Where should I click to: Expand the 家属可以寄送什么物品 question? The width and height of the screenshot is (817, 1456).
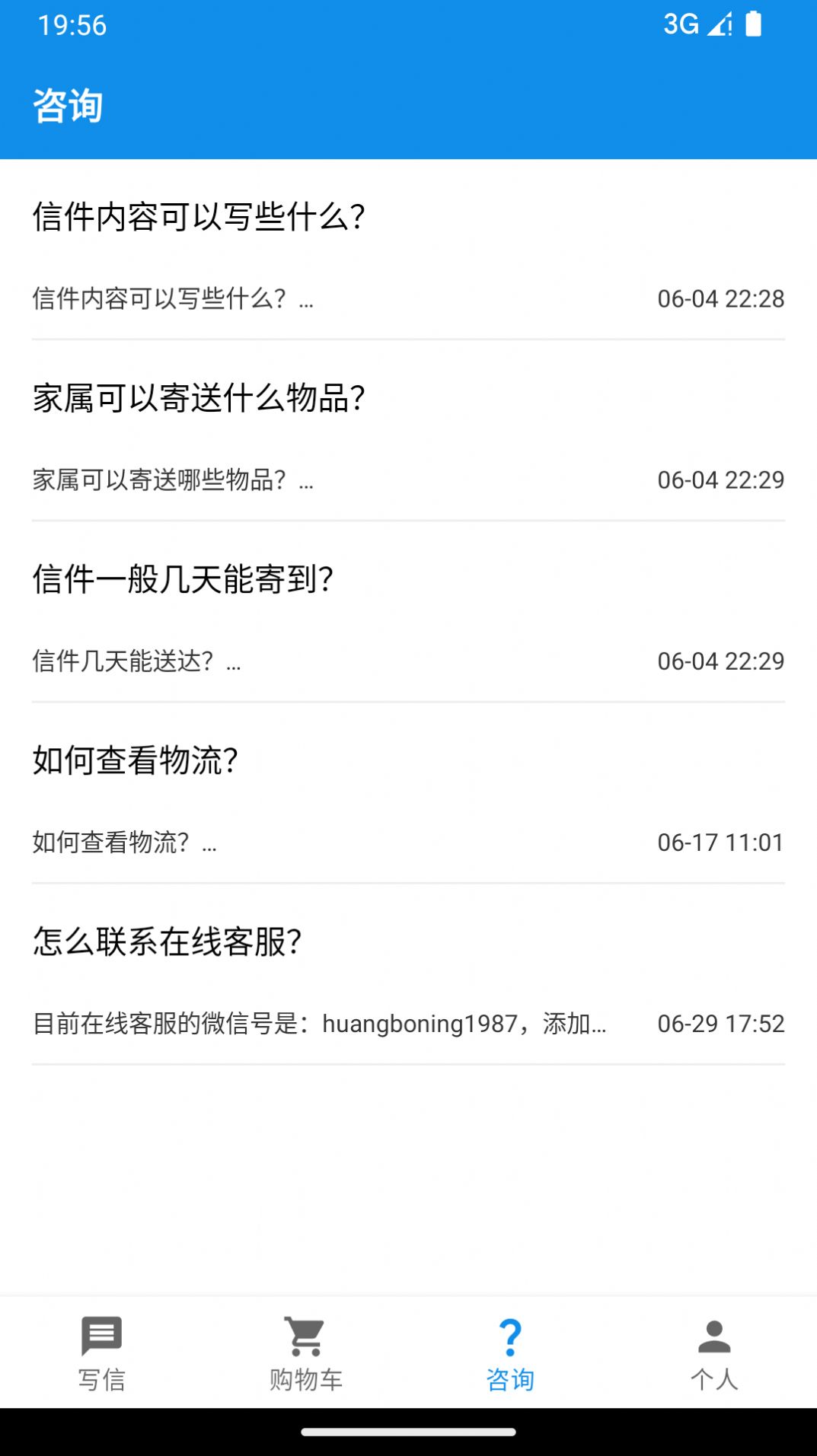[201, 399]
